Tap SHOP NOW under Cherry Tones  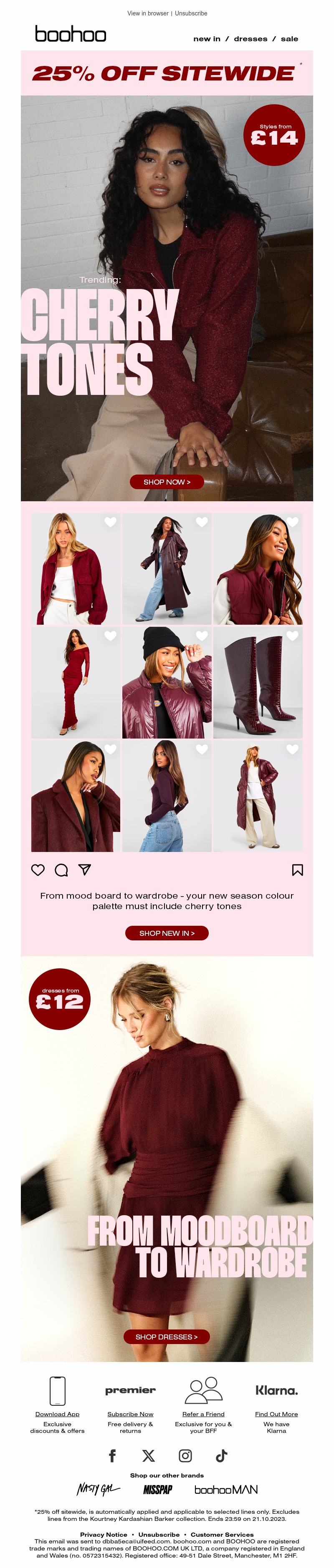pos(167,482)
